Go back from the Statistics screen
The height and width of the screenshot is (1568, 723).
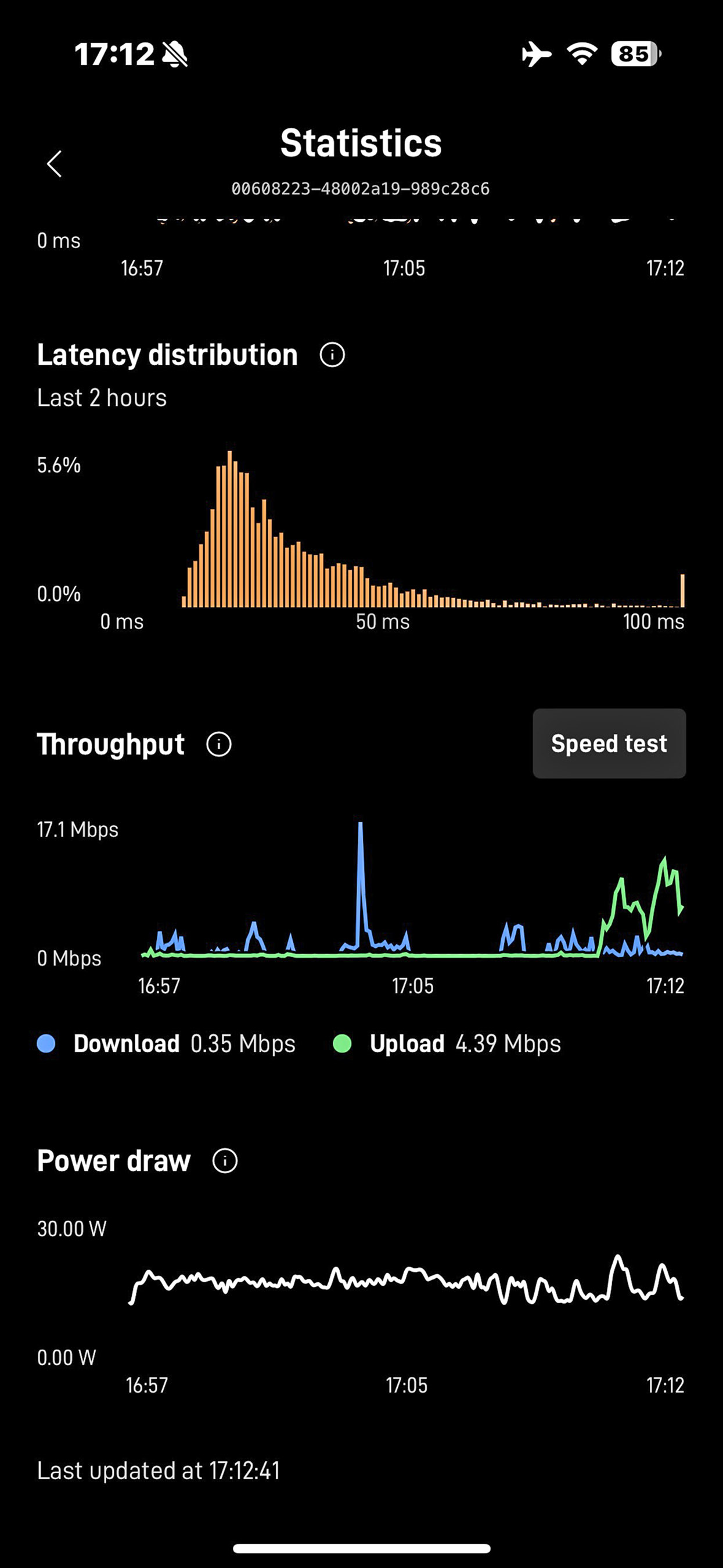[54, 164]
